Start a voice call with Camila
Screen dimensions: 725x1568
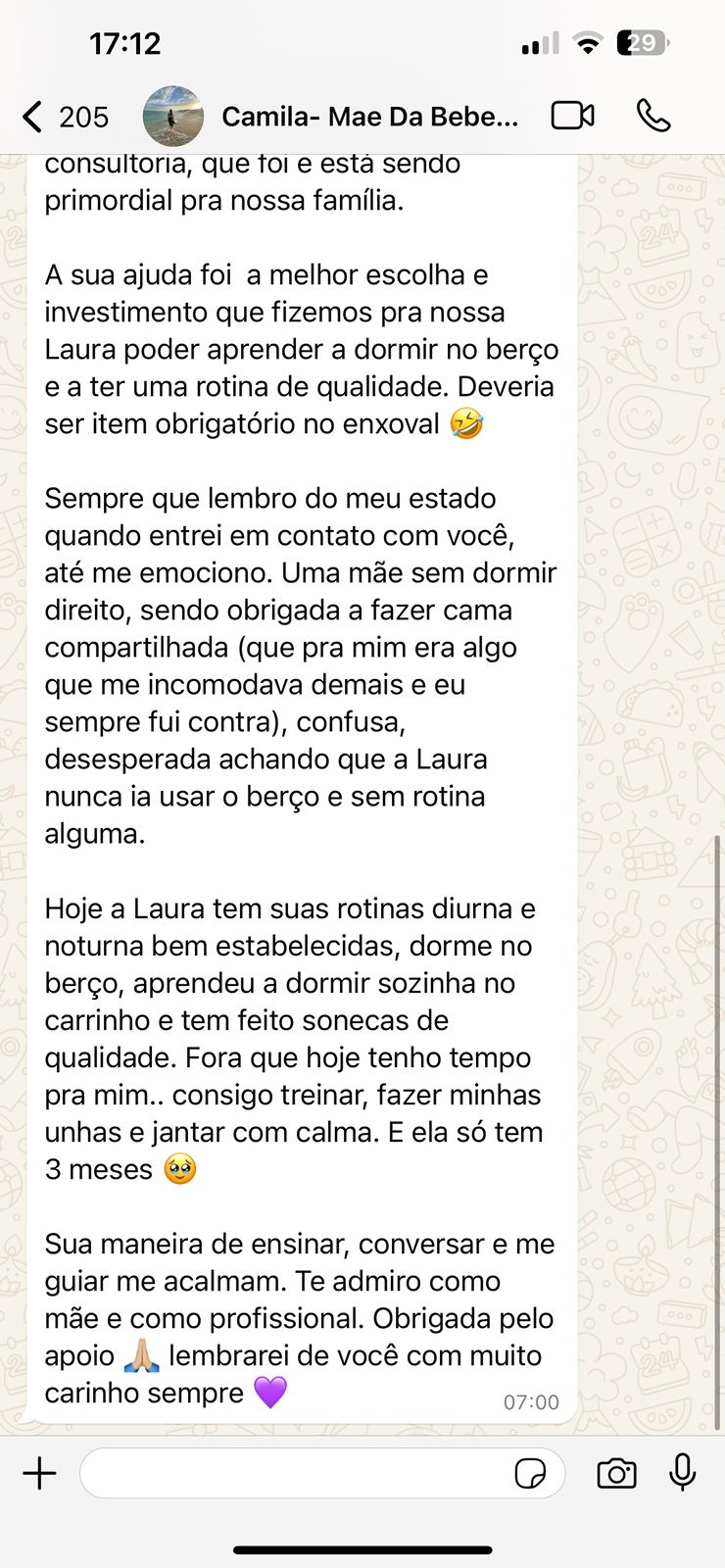click(x=653, y=116)
